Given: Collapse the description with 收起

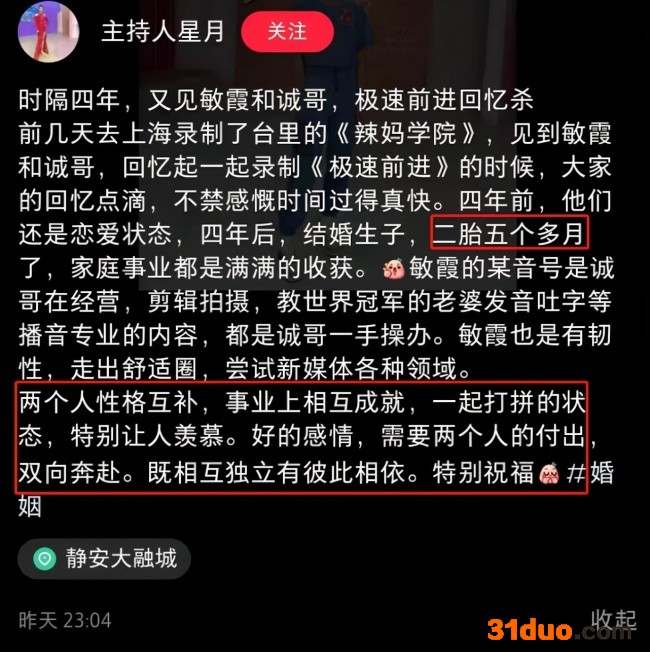Looking at the screenshot, I should 613,620.
